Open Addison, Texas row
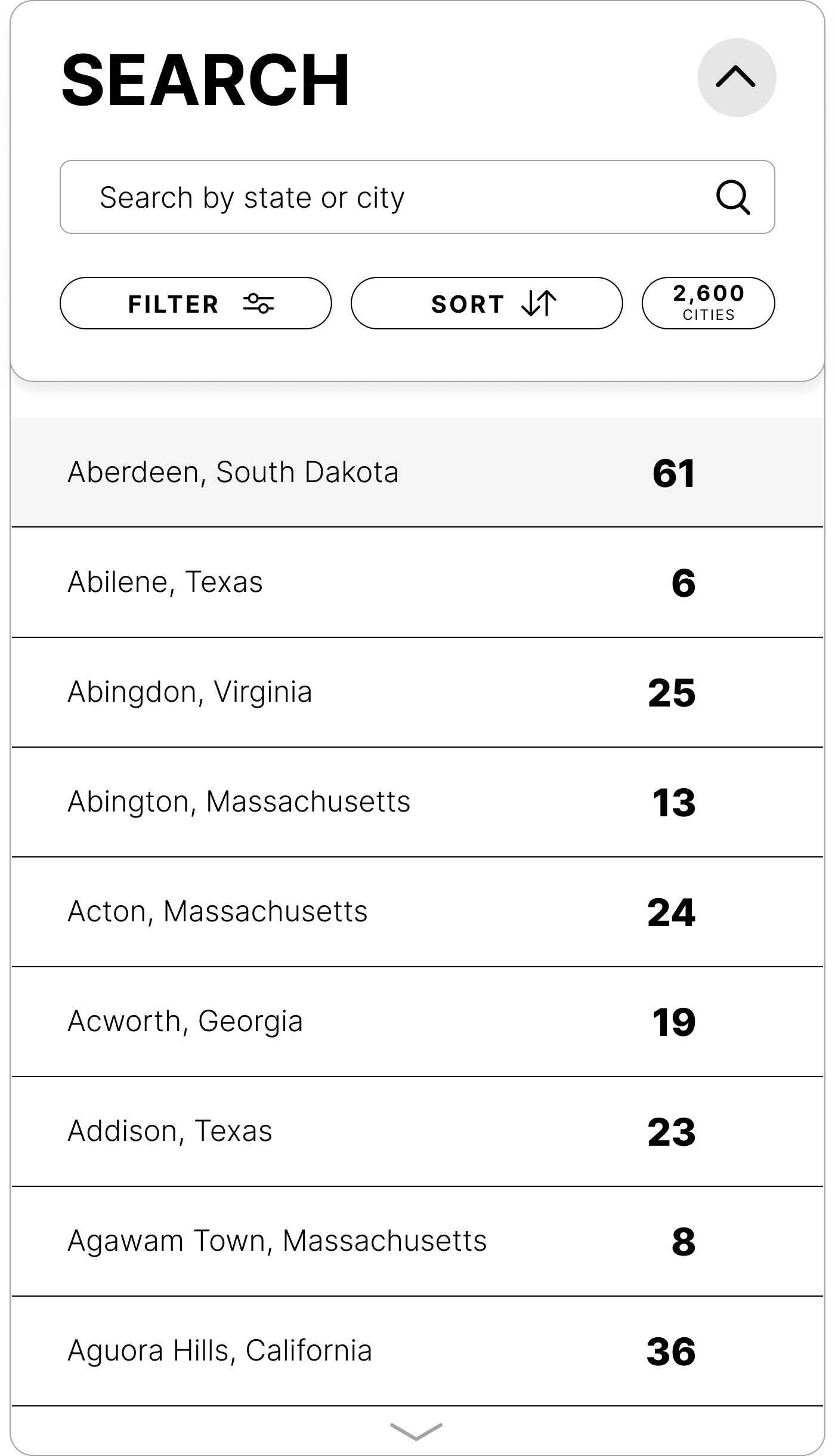This screenshot has height=1456, width=835. (416, 1131)
